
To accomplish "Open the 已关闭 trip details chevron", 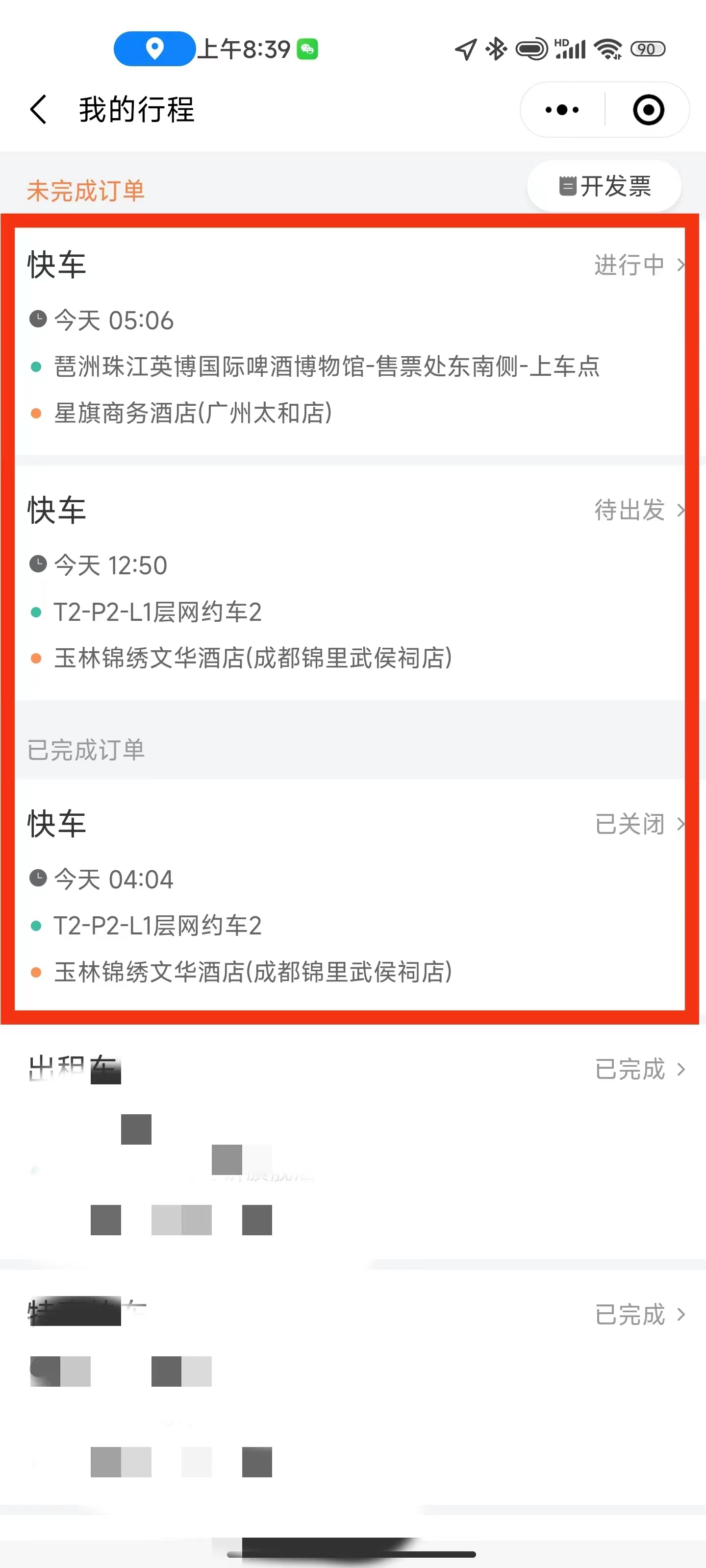I will pyautogui.click(x=681, y=824).
